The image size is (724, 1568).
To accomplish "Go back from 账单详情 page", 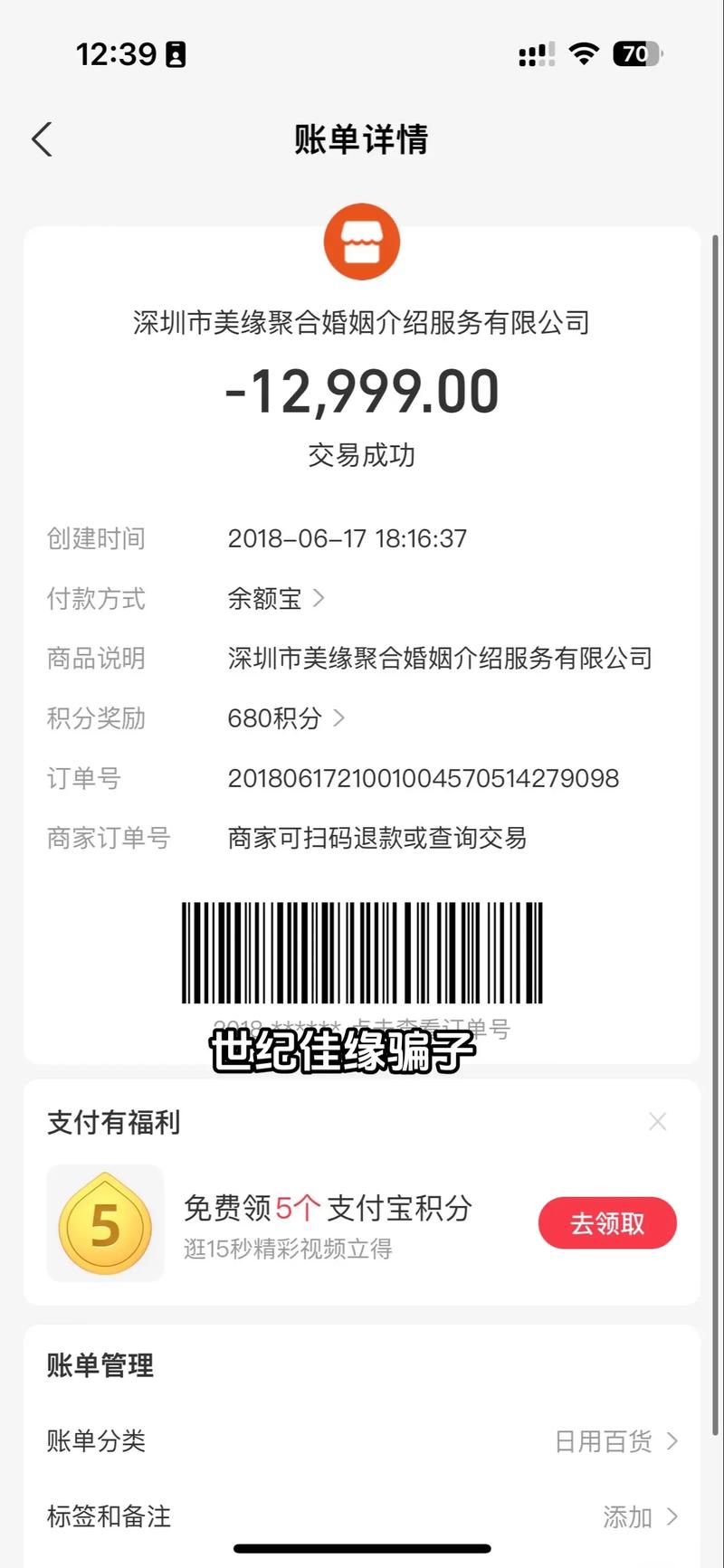I will (x=42, y=139).
